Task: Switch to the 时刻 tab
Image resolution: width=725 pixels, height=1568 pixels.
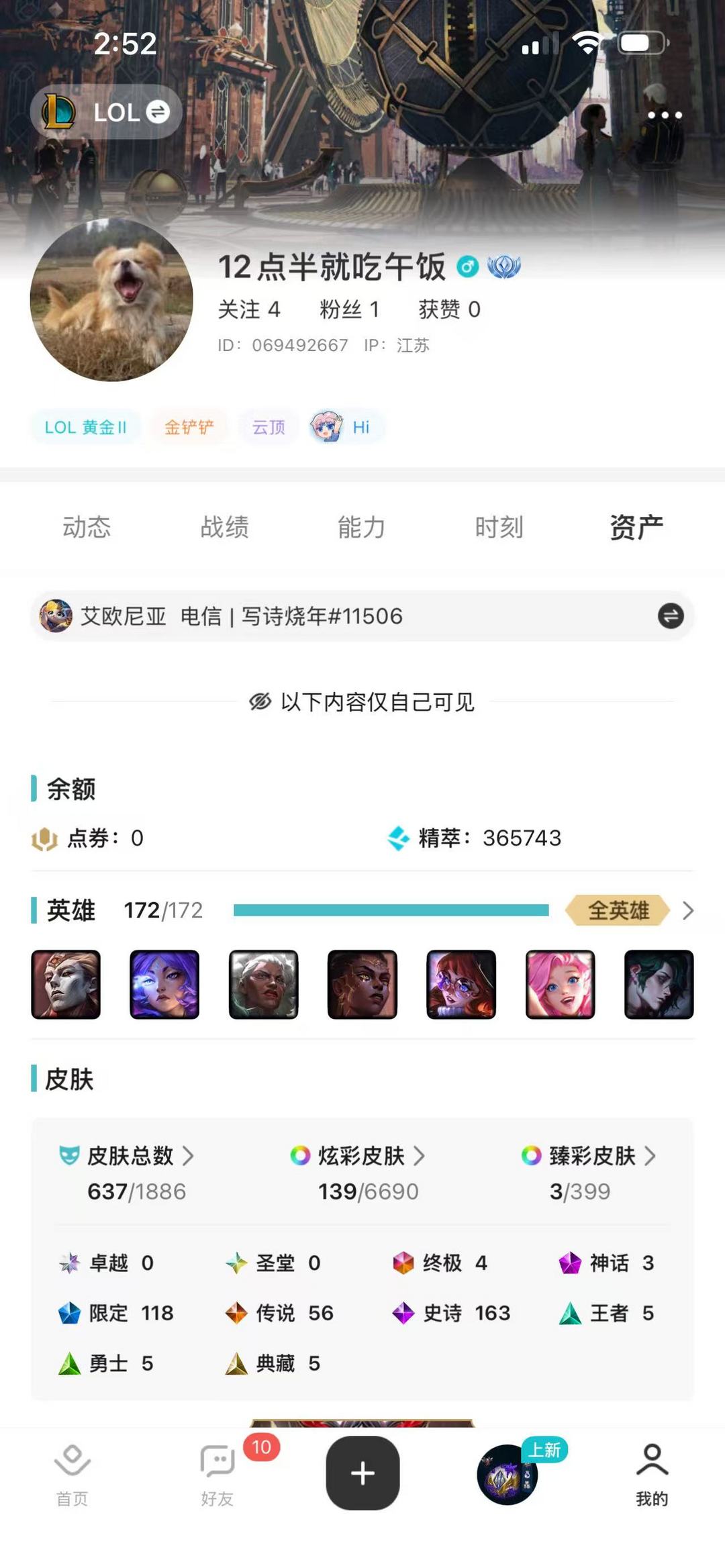Action: [499, 527]
